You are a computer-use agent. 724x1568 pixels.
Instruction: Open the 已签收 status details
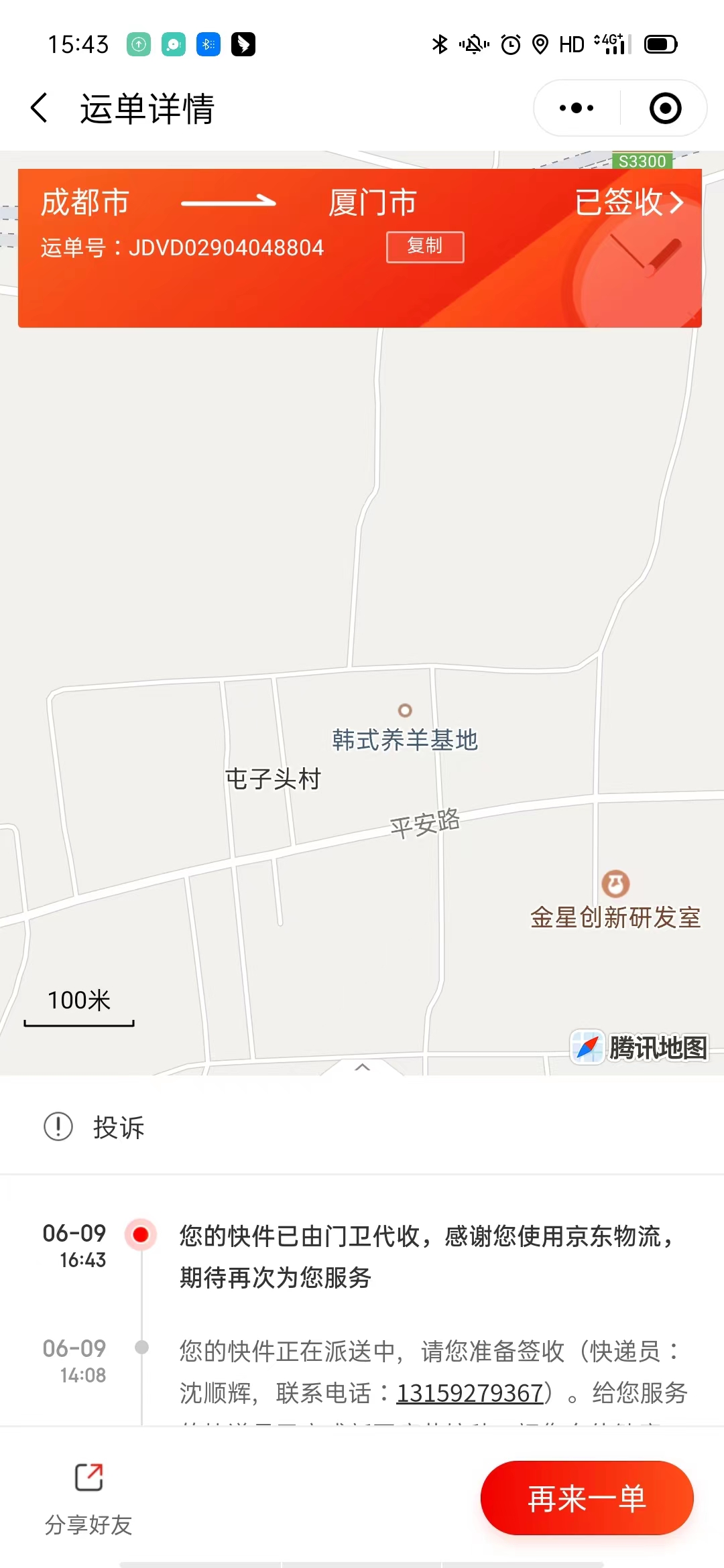click(x=629, y=202)
